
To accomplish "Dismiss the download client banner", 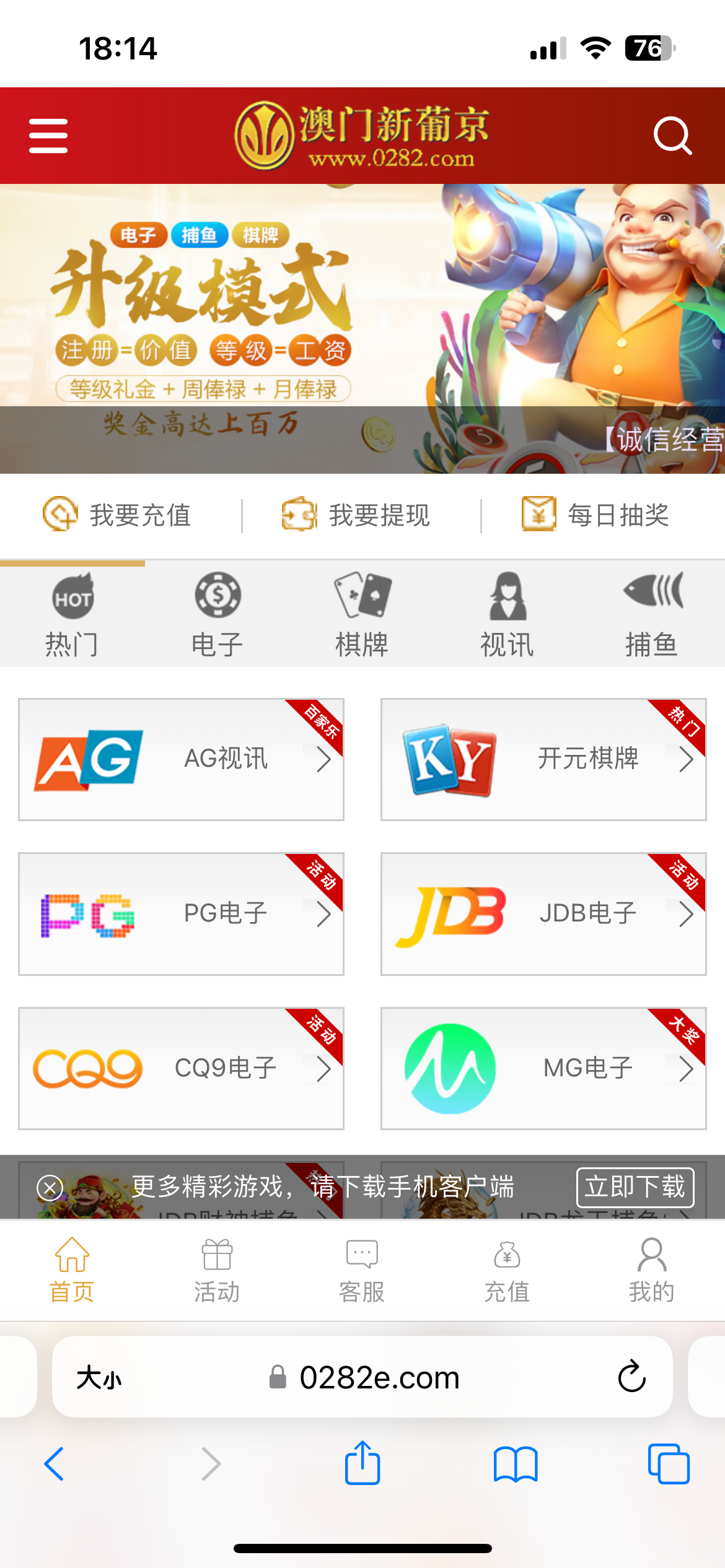I will click(x=50, y=1188).
